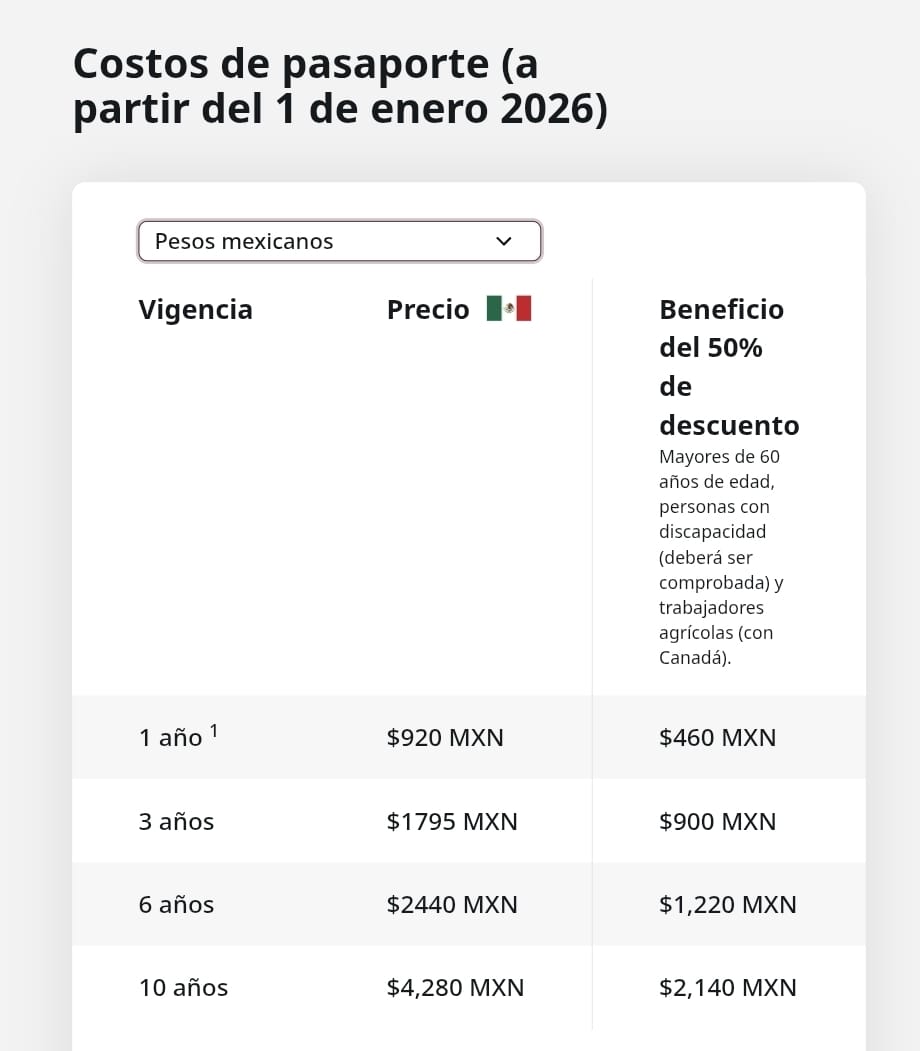
Task: Click the 6 años row
Action: (176, 905)
